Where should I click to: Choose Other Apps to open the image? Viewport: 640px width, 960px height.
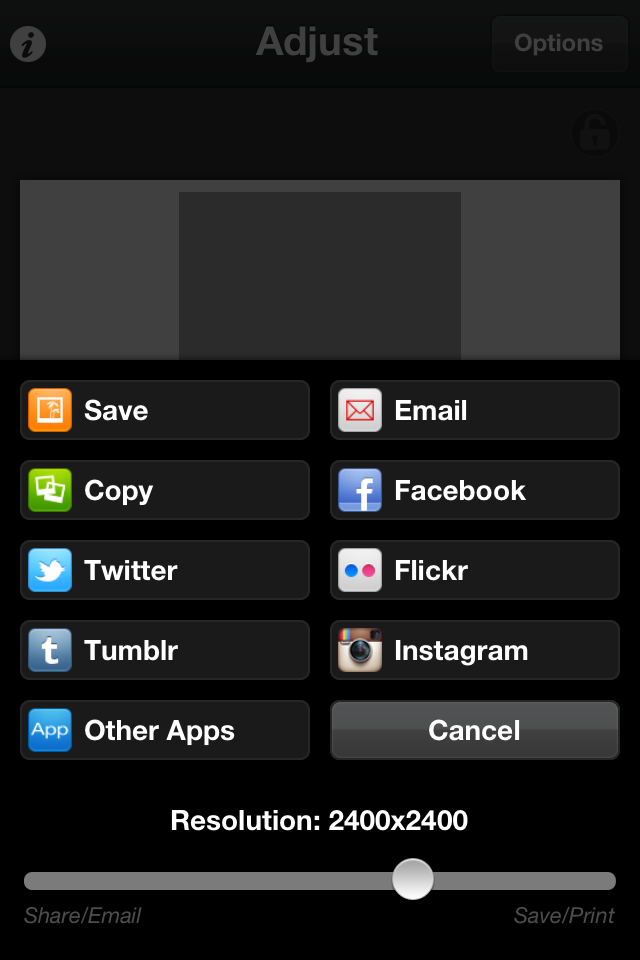tap(165, 730)
